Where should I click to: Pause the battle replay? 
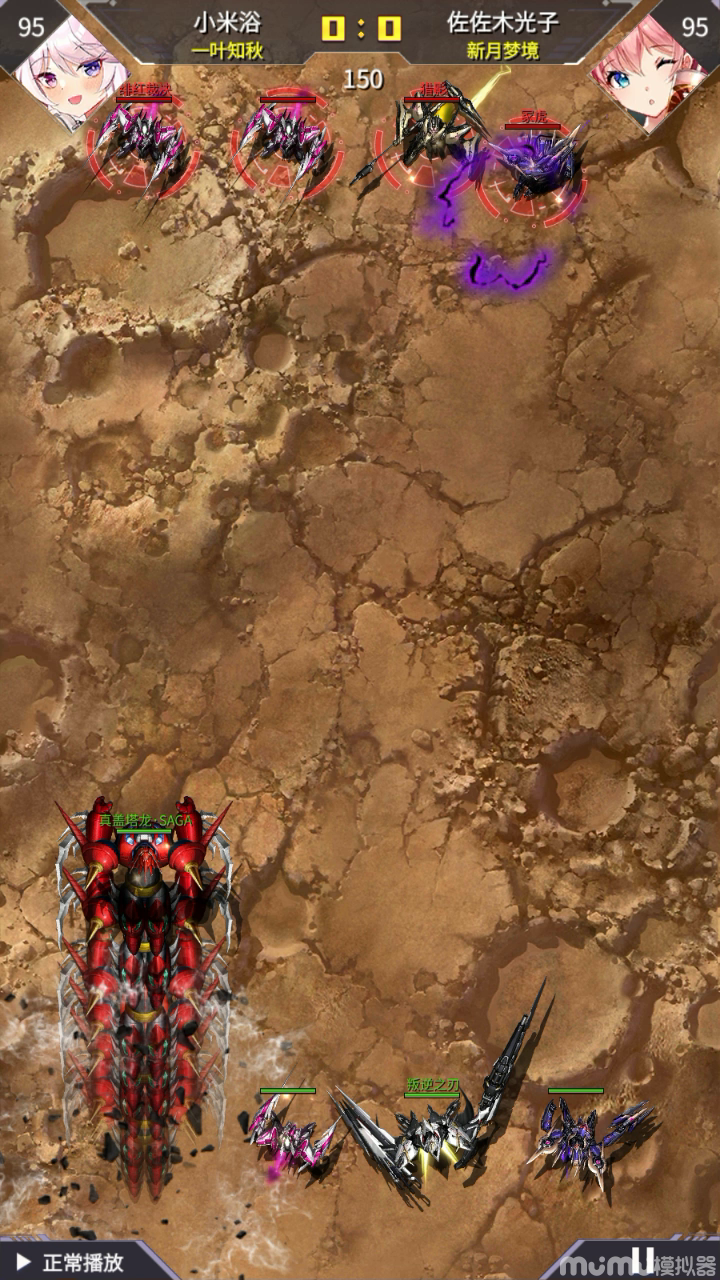[642, 1259]
